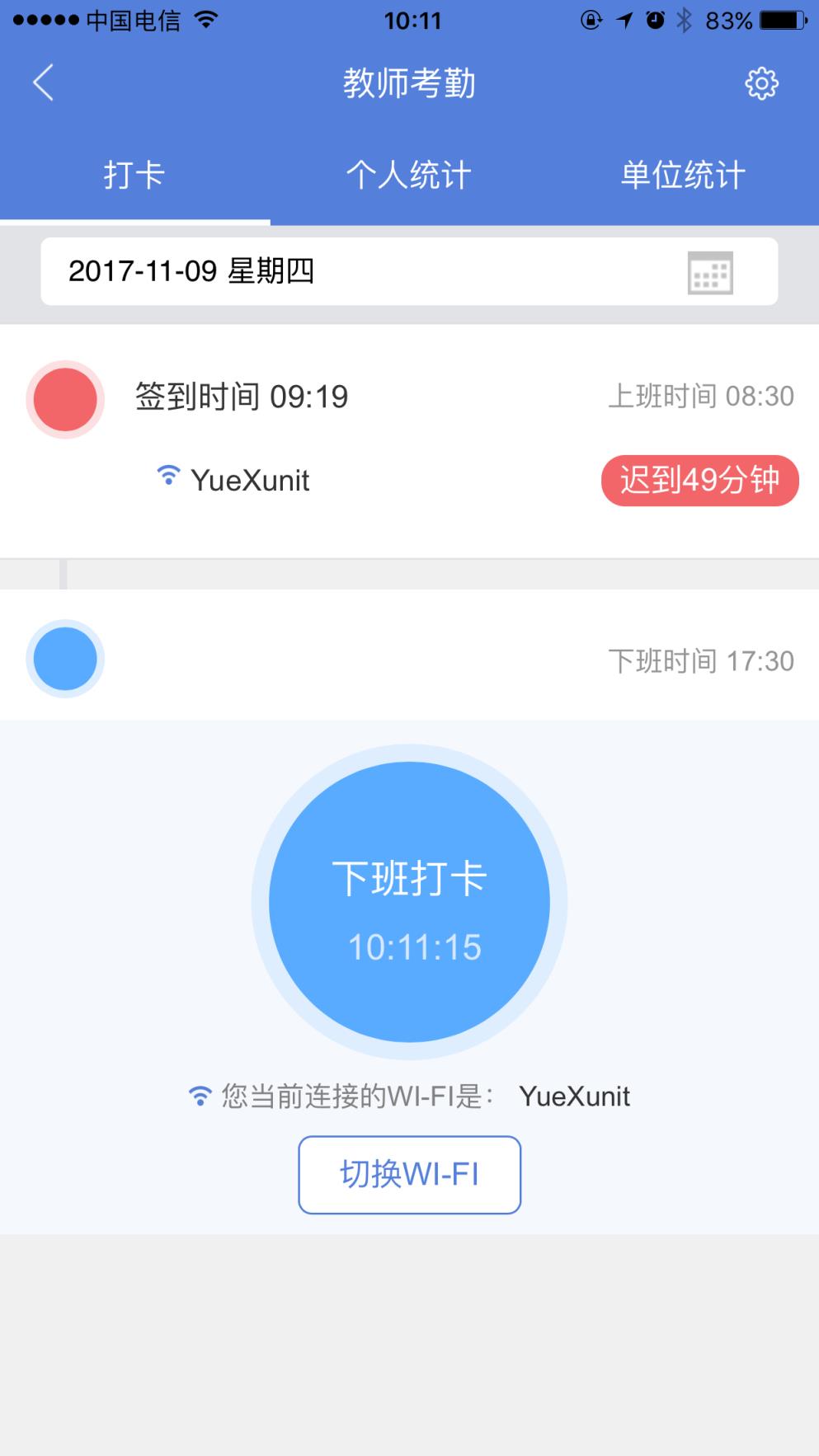Open the settings gear for attendance
The width and height of the screenshot is (819, 1456).
761,82
